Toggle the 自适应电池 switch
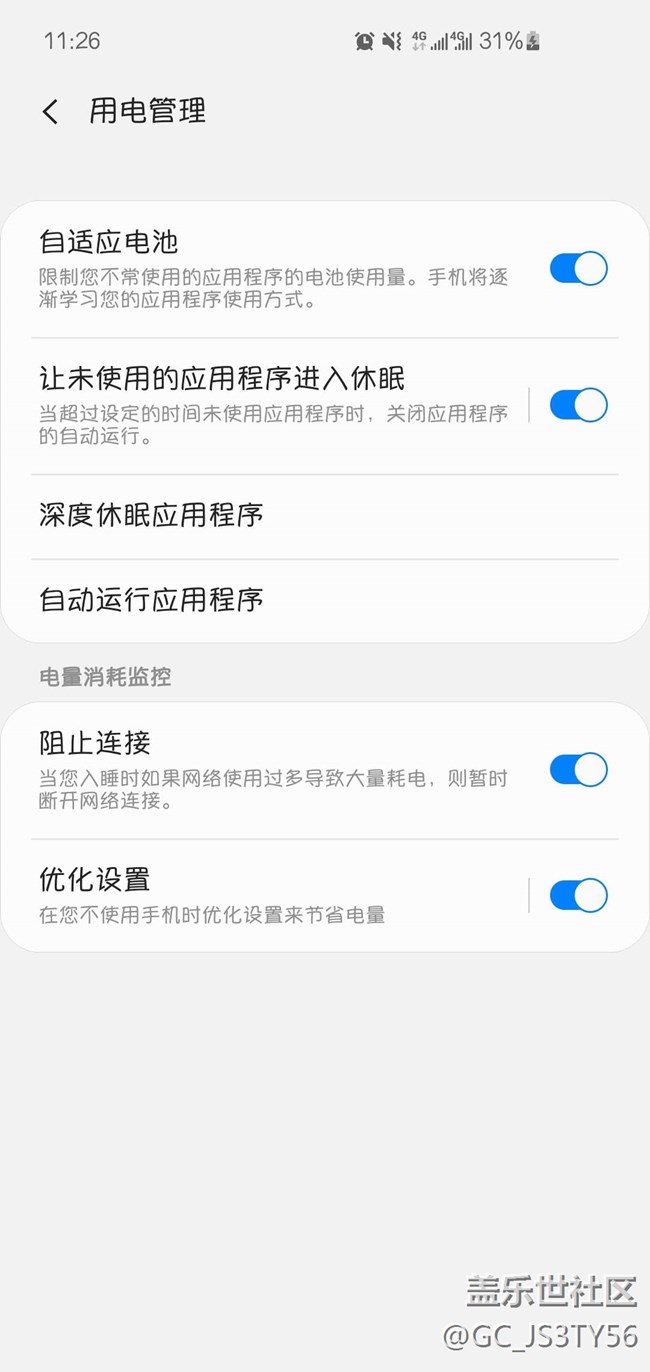The height and width of the screenshot is (1372, 650). click(578, 269)
